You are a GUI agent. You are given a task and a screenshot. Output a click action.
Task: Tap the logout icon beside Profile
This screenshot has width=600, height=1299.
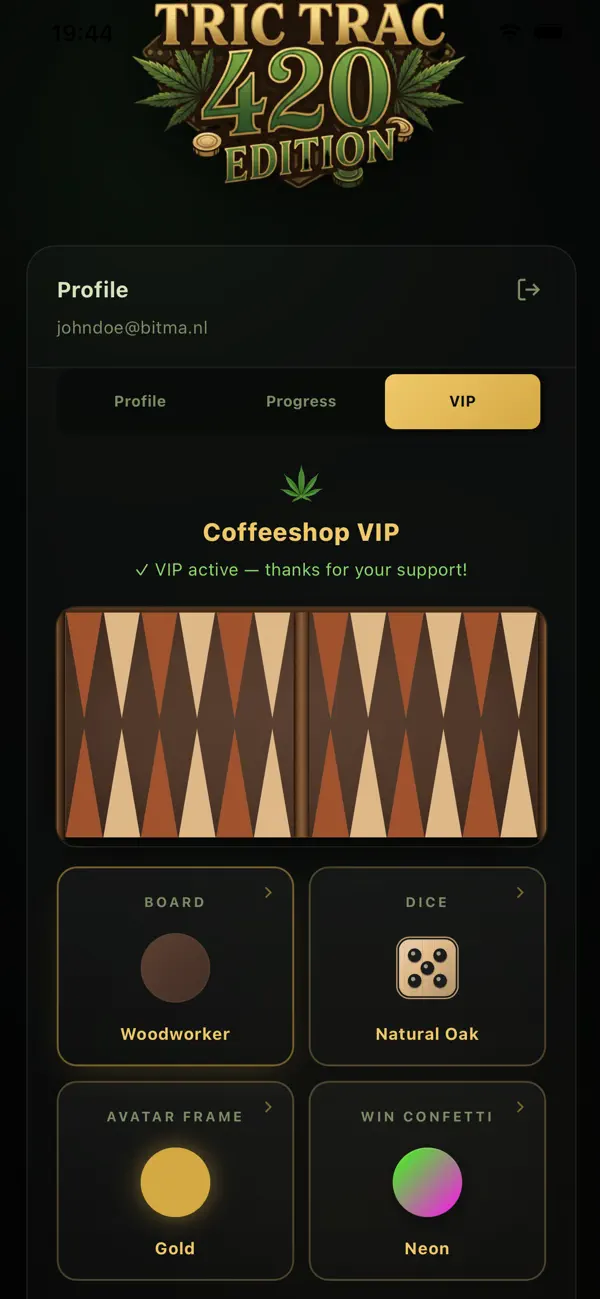tap(528, 290)
